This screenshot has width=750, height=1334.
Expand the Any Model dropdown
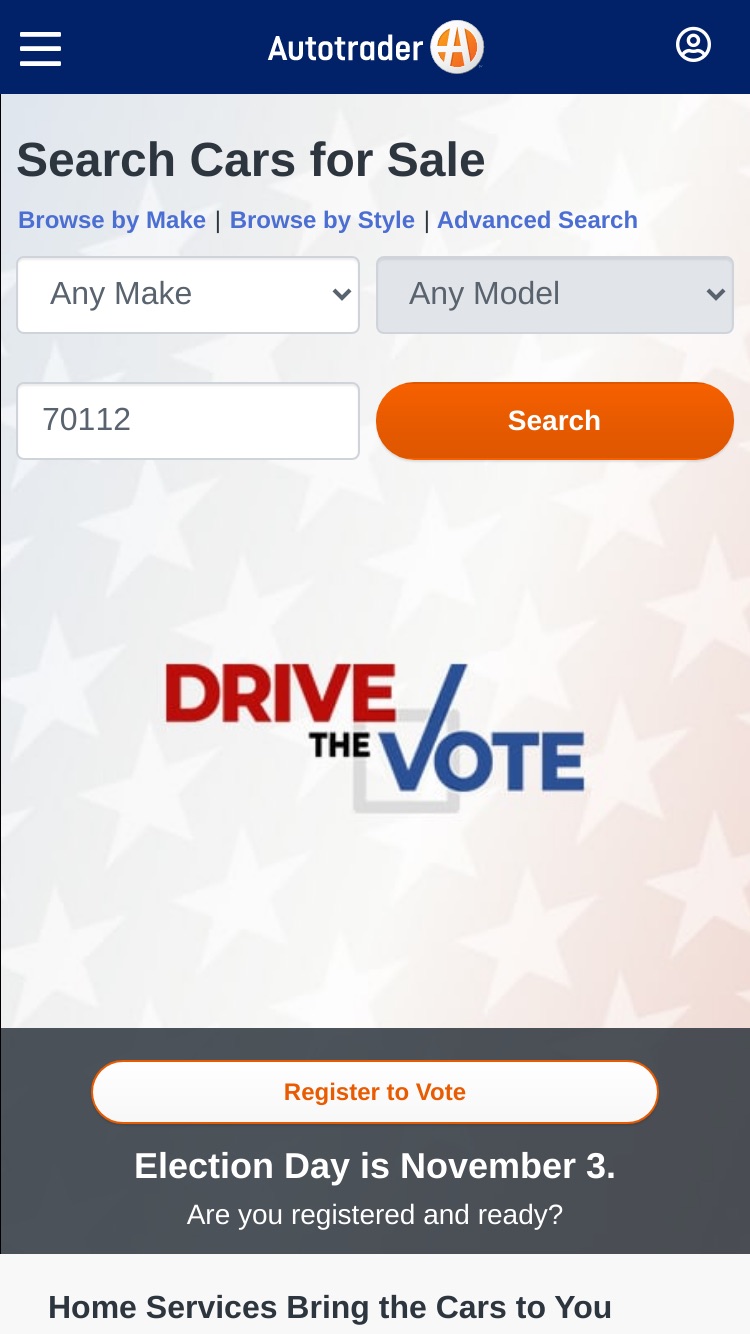[555, 295]
